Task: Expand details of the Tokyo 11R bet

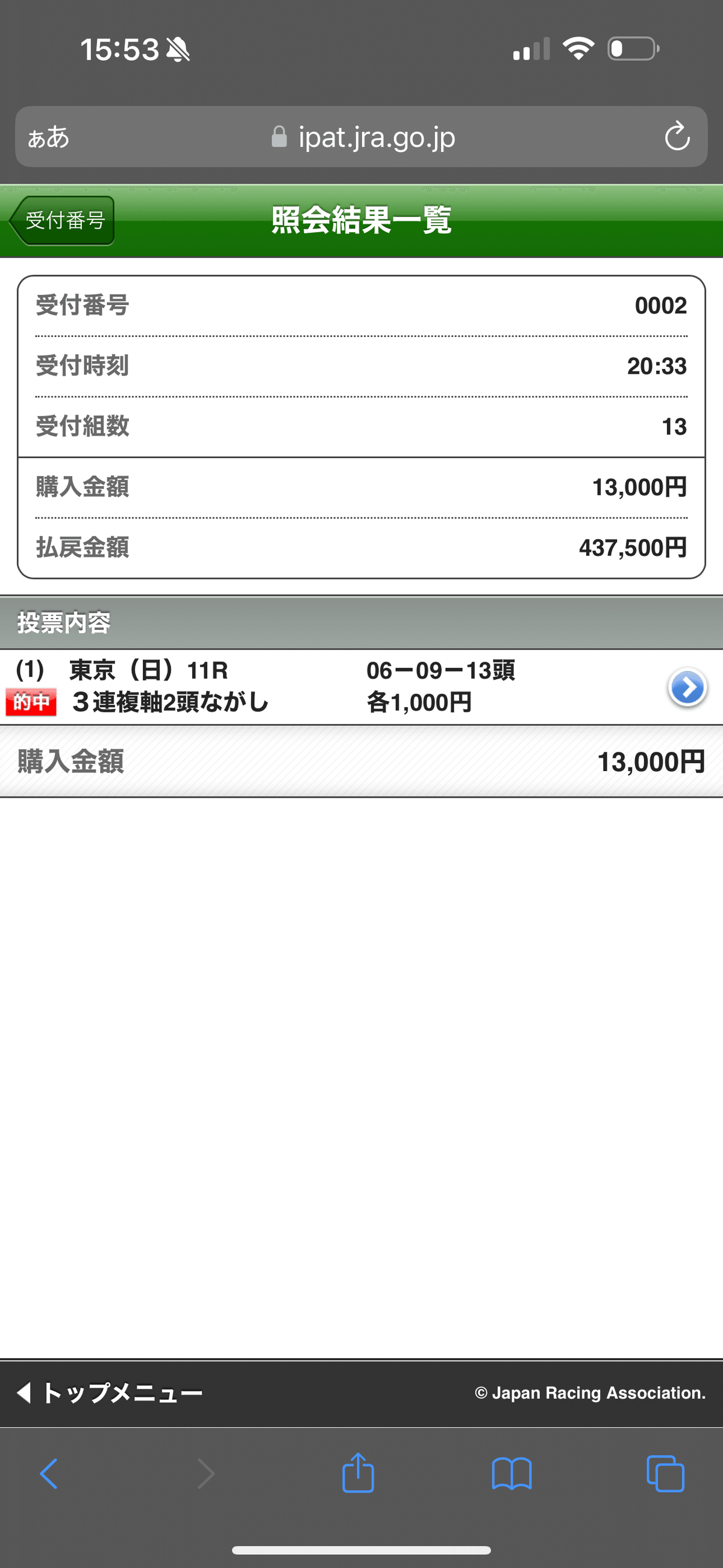Action: [687, 688]
